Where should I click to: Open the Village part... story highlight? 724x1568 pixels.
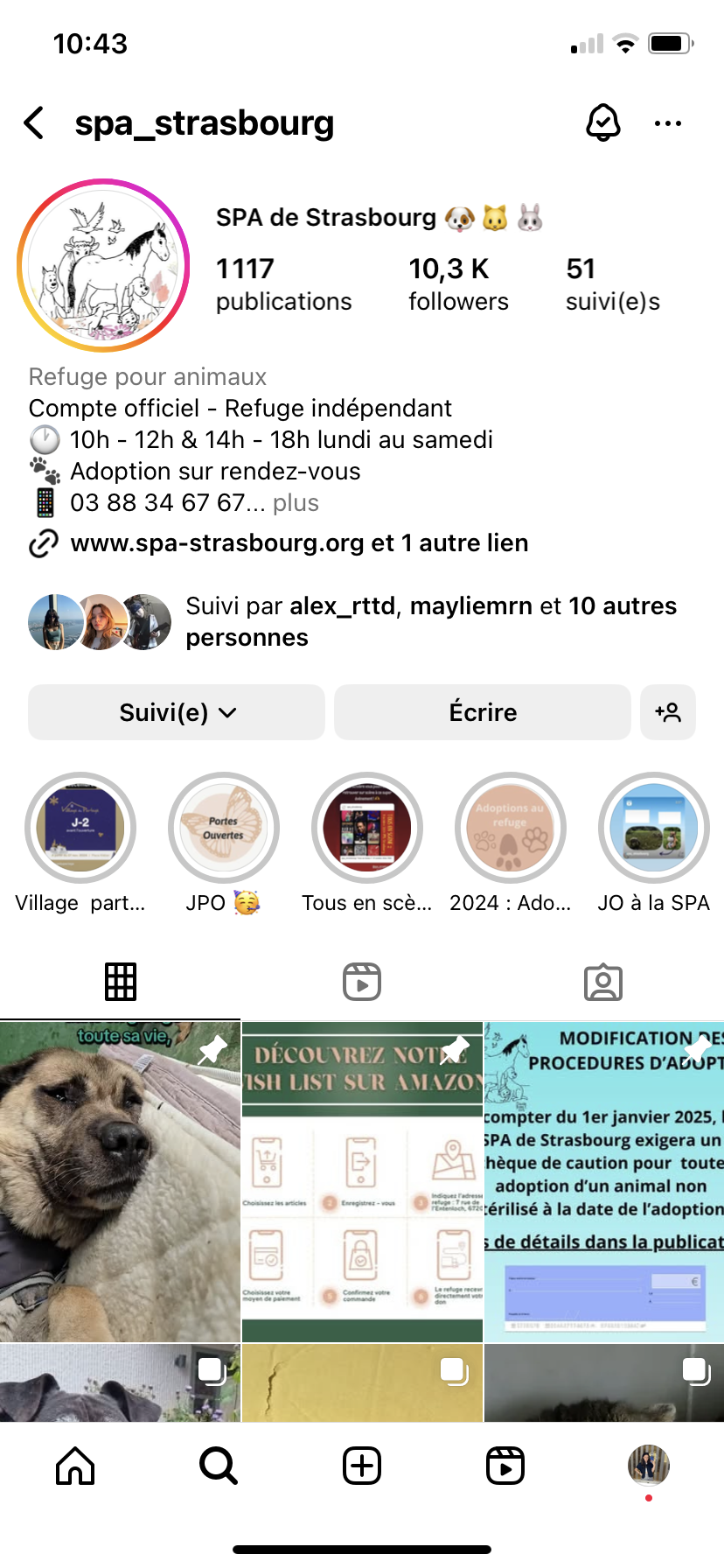pos(80,828)
